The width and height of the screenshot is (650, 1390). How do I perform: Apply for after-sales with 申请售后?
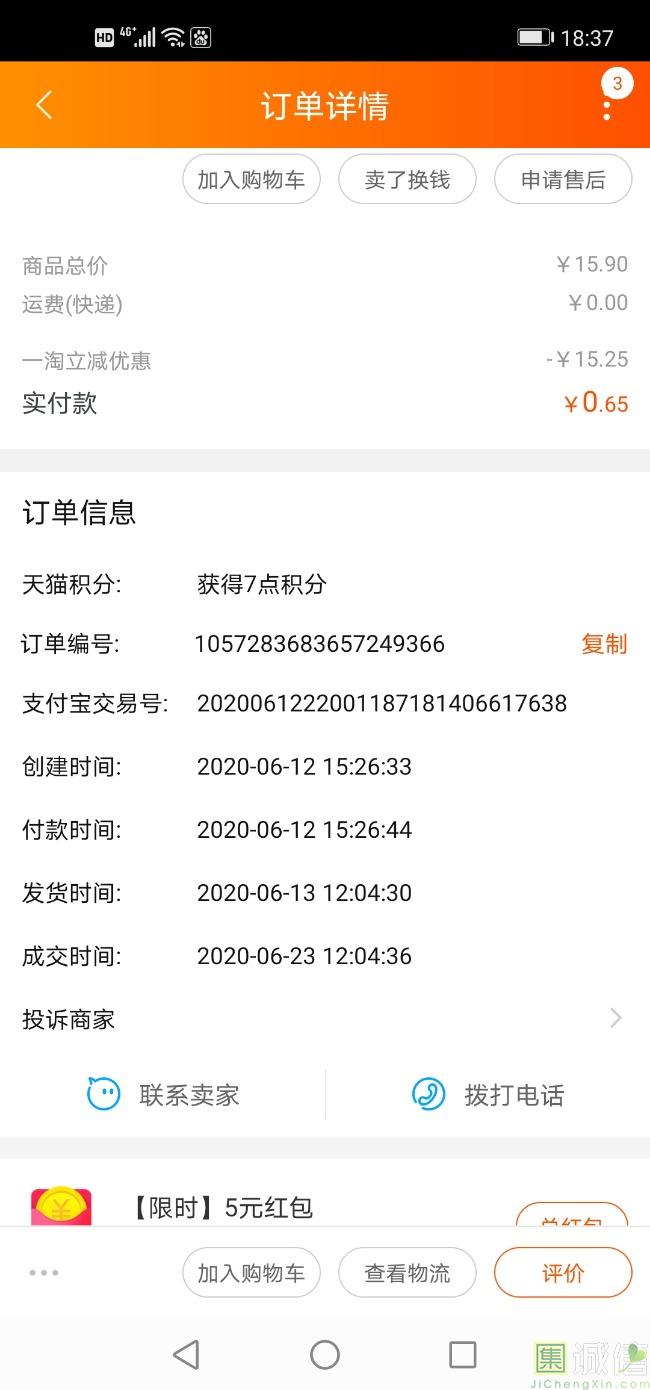(x=563, y=180)
